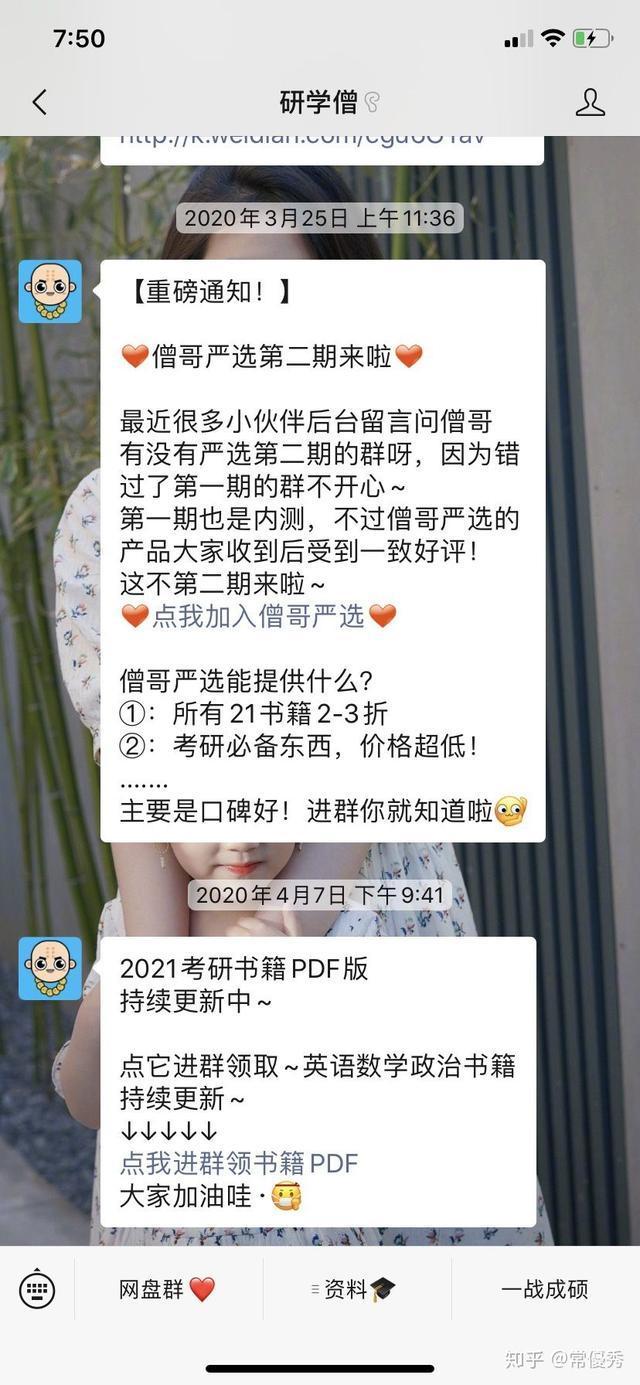Open the 一战成硕 menu
This screenshot has width=640, height=1385.
coord(545,1290)
